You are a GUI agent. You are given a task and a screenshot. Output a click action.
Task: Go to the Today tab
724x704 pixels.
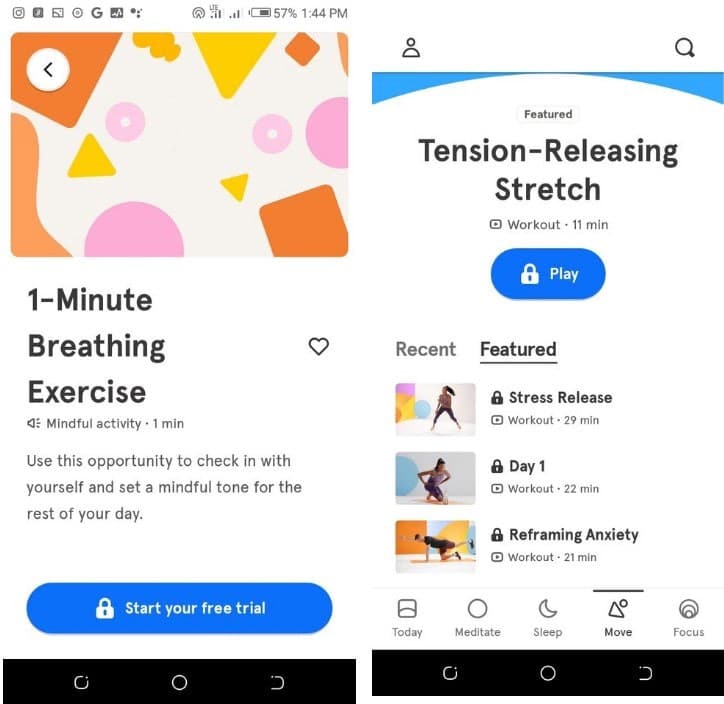407,617
